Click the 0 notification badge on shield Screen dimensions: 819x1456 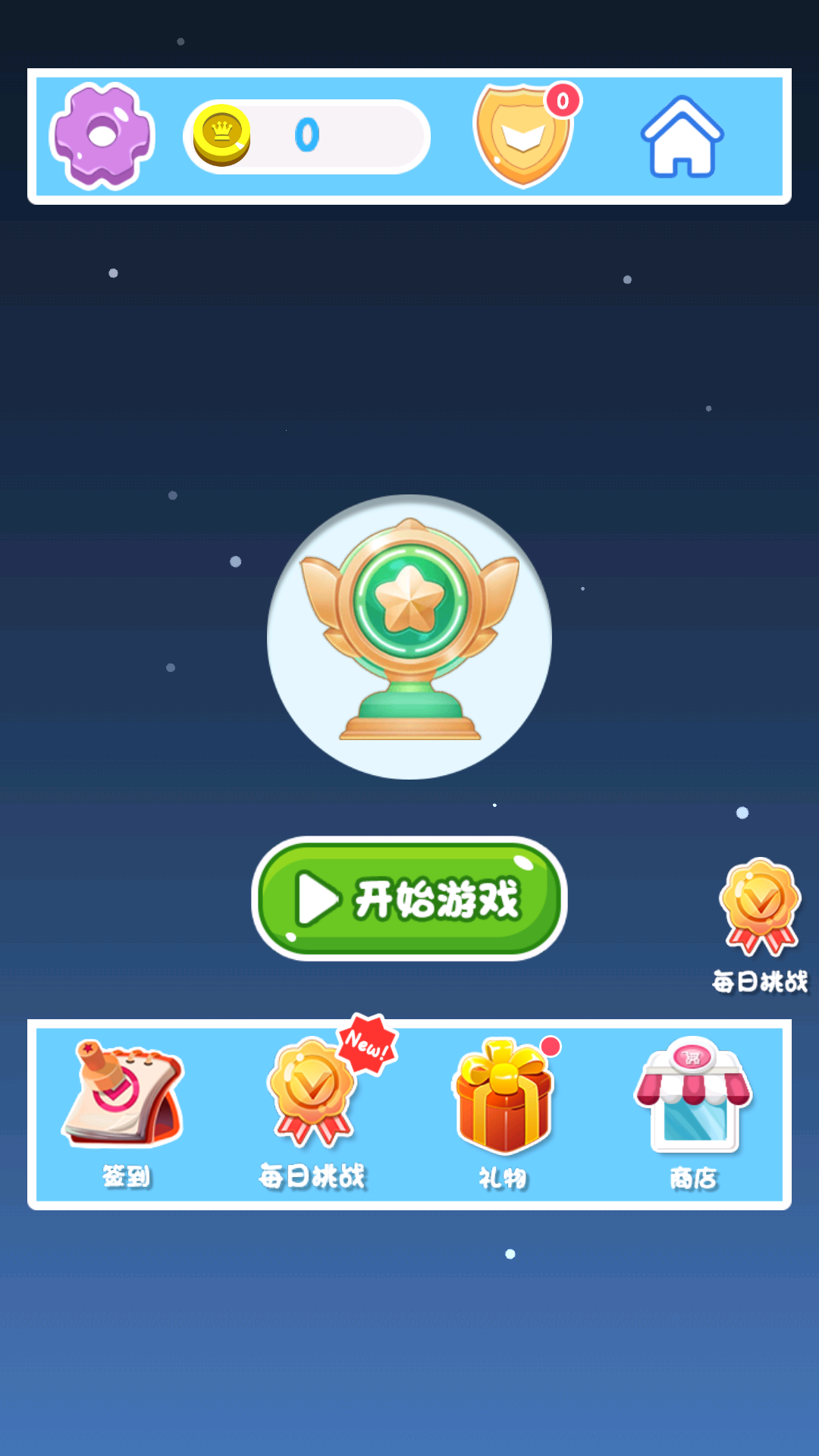[x=561, y=101]
